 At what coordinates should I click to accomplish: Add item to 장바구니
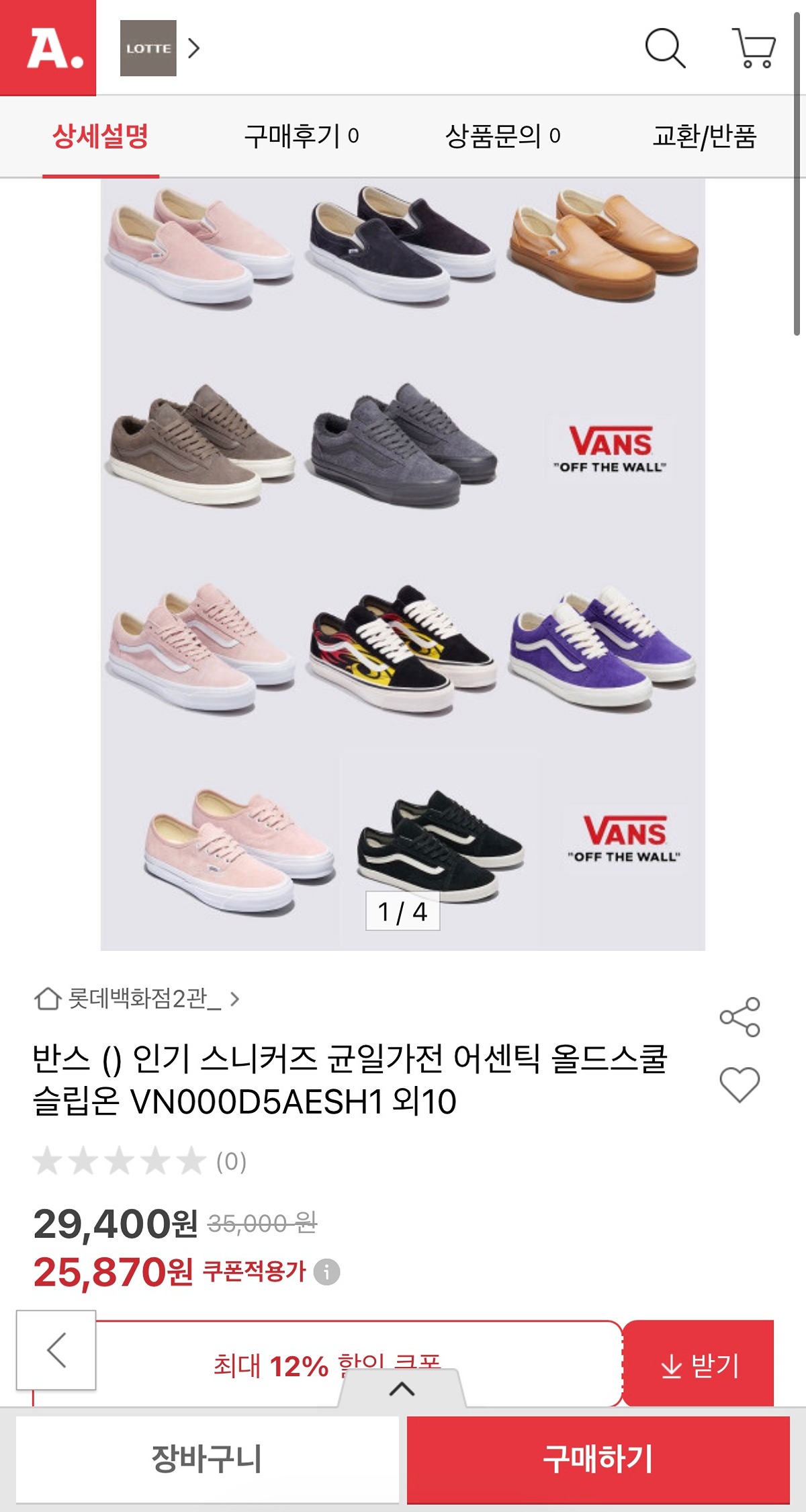pyautogui.click(x=207, y=1460)
